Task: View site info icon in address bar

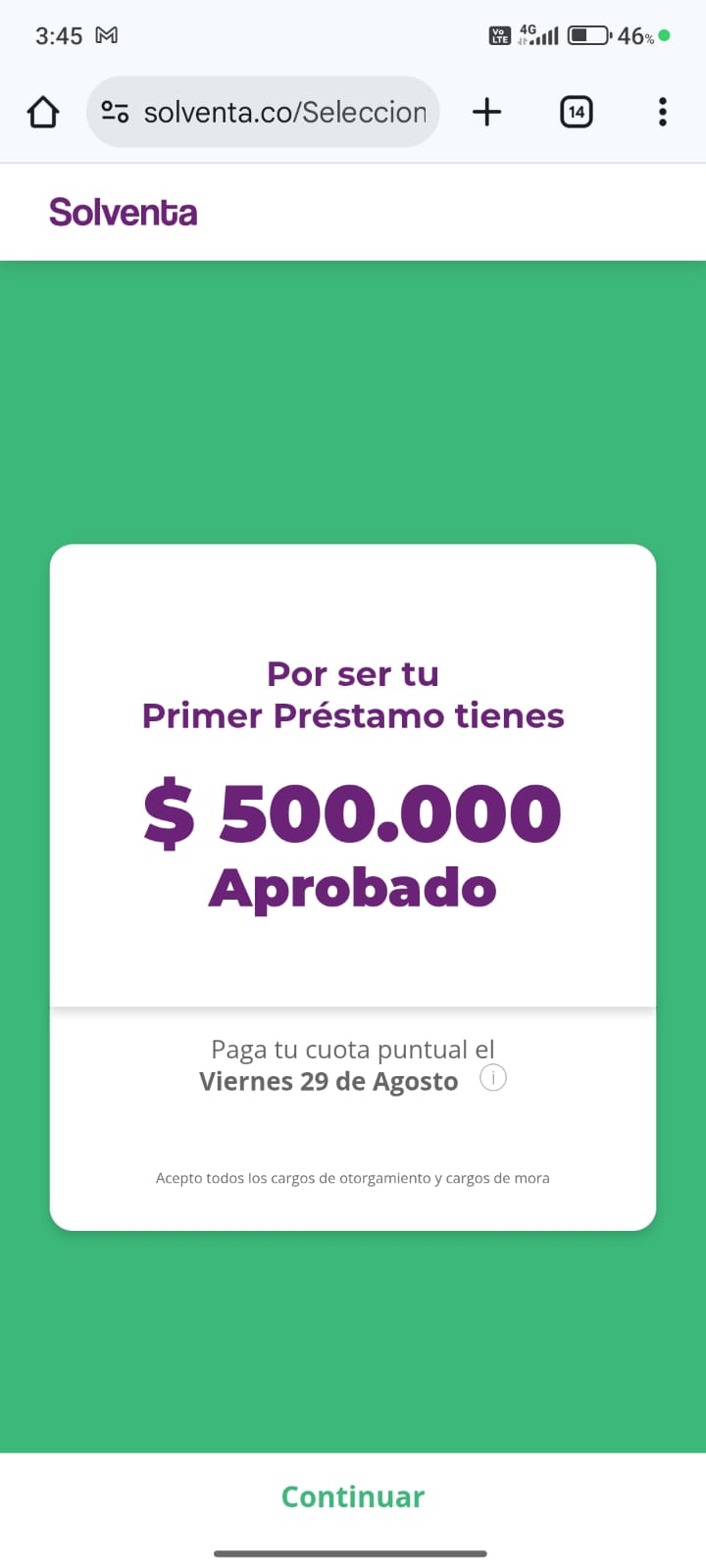Action: (x=115, y=113)
